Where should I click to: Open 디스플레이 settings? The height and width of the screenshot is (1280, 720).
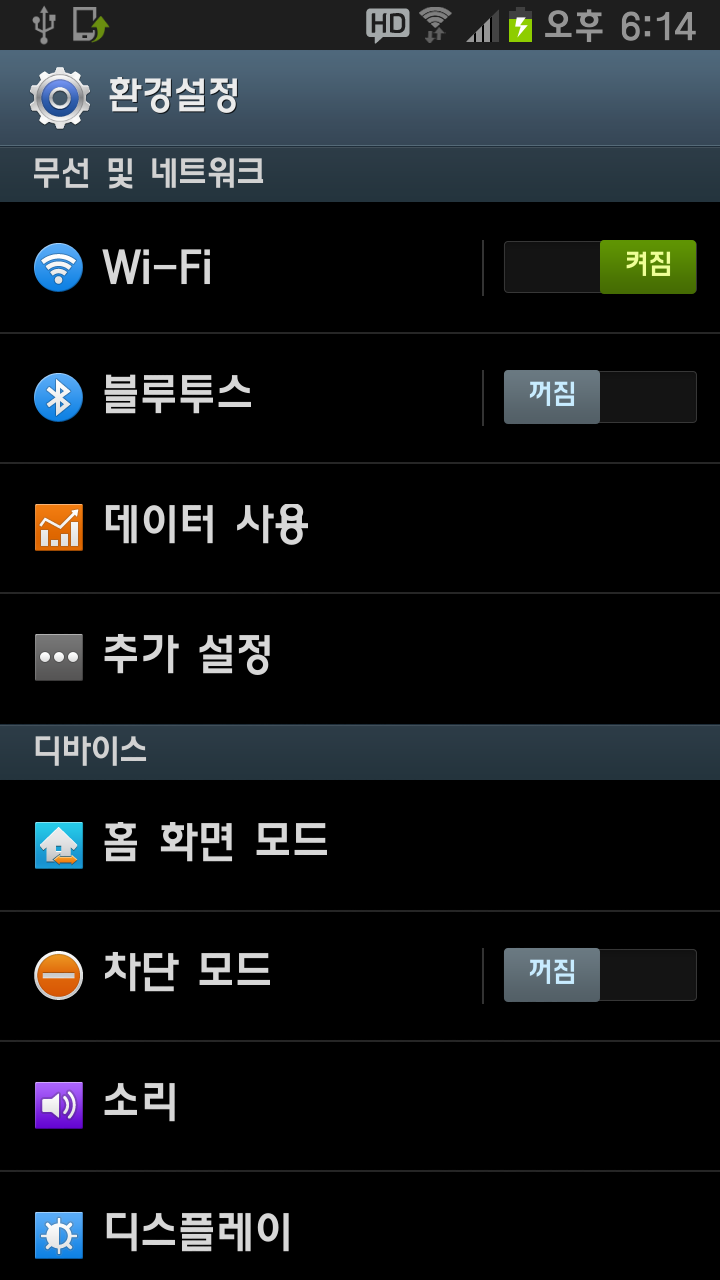click(x=300, y=1233)
